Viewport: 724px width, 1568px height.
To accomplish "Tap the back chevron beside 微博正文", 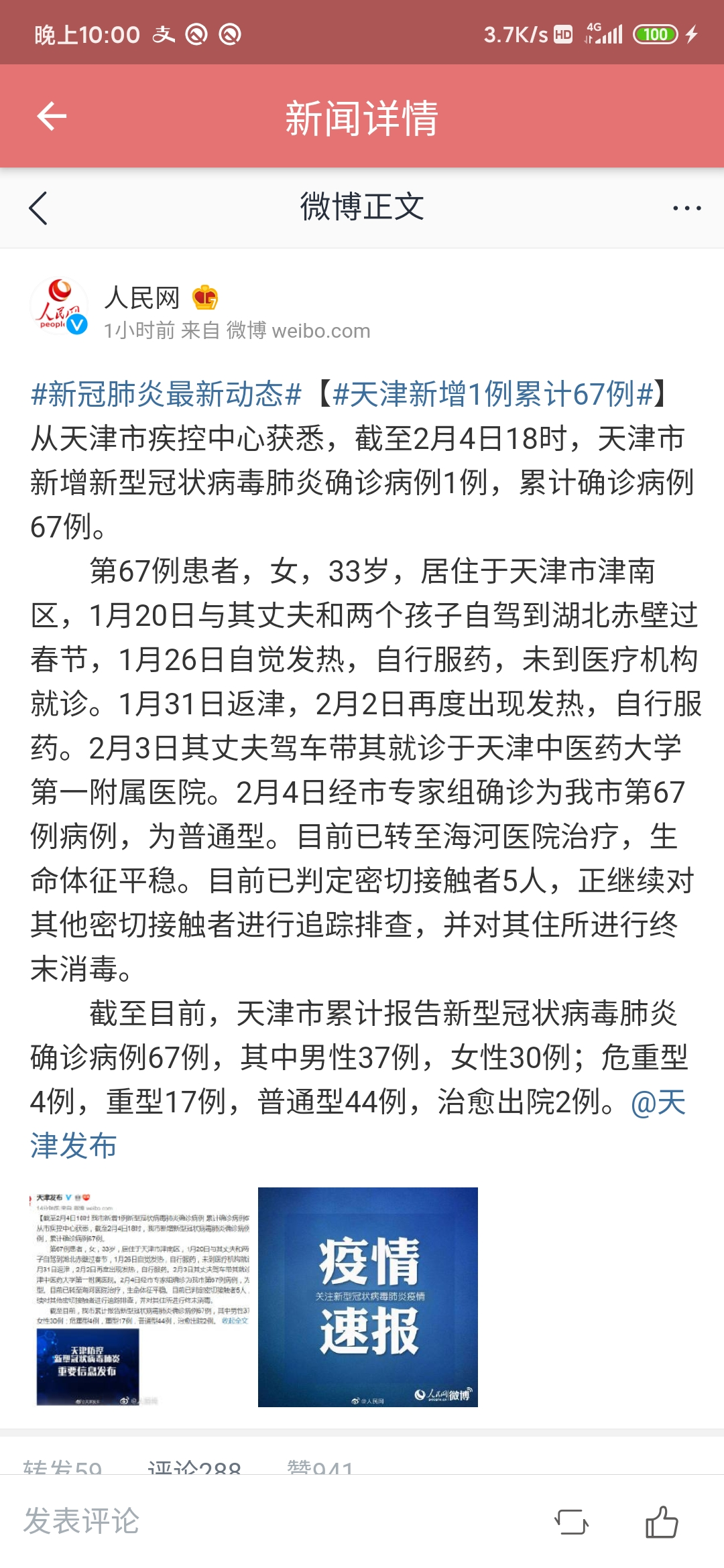I will (39, 208).
